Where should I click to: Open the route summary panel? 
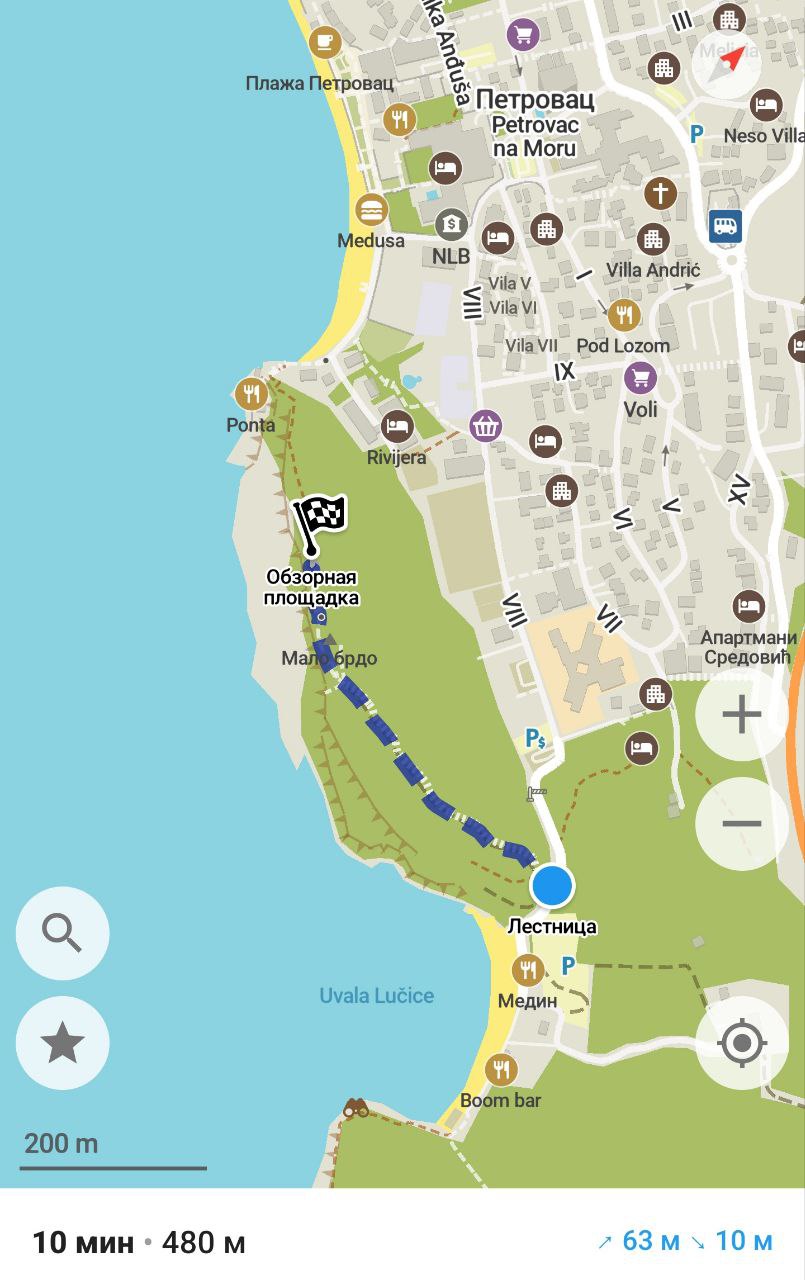point(402,1241)
